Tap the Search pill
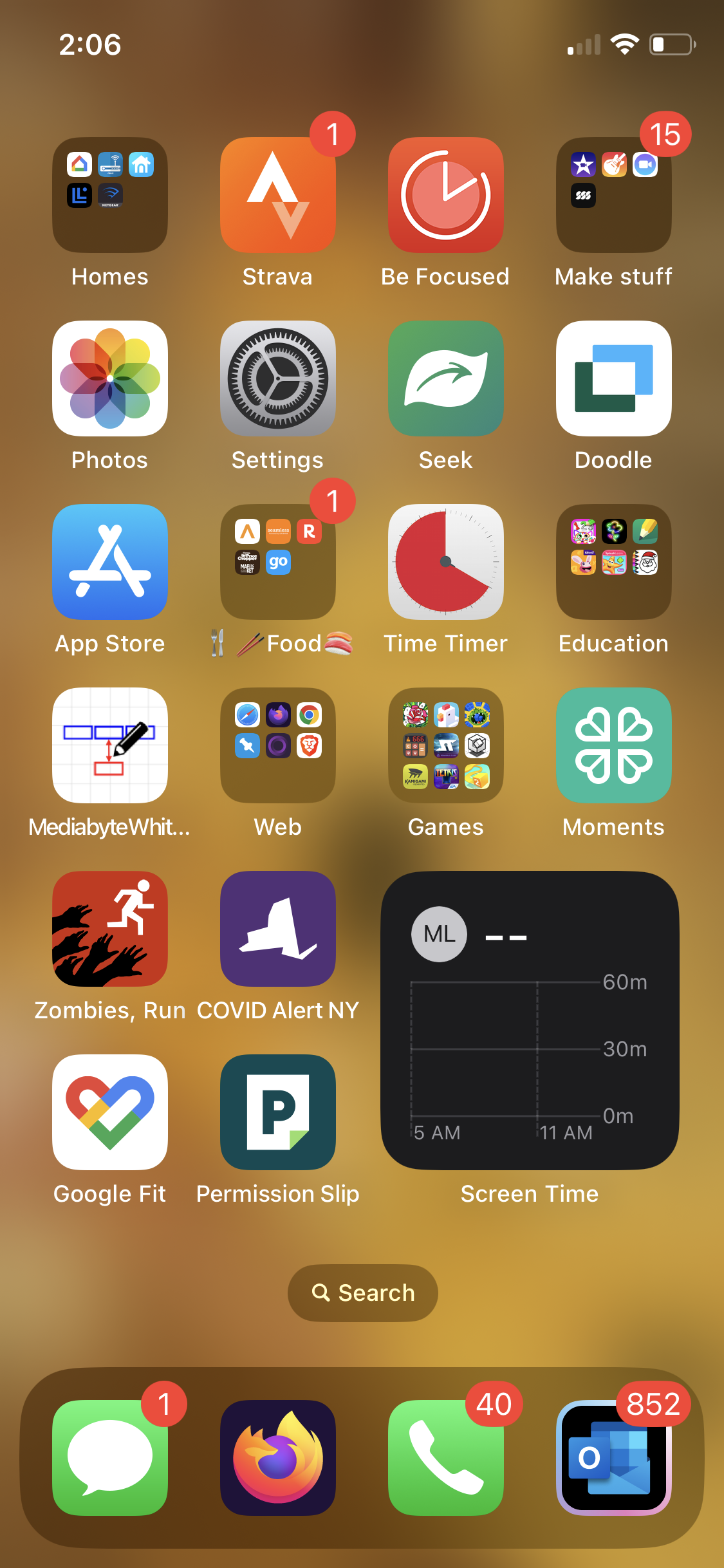Image resolution: width=724 pixels, height=1568 pixels. coord(362,1293)
